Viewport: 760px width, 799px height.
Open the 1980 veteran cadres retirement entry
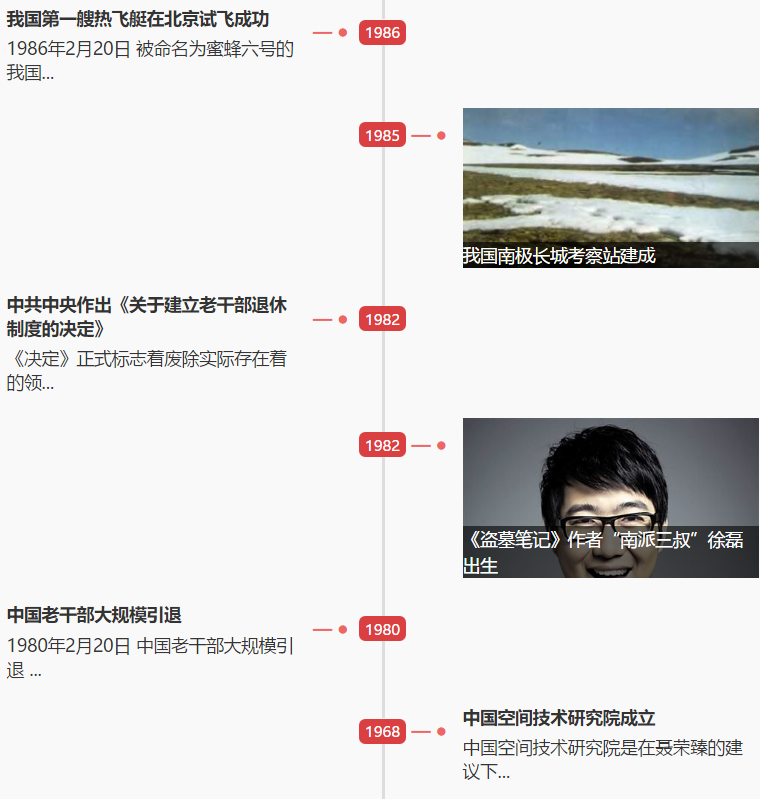coord(94,615)
